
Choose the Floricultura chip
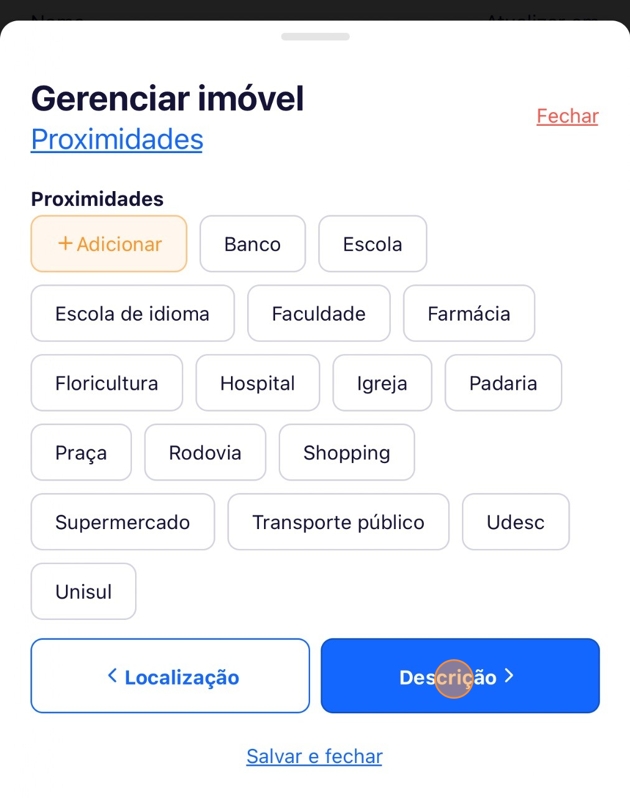[106, 383]
